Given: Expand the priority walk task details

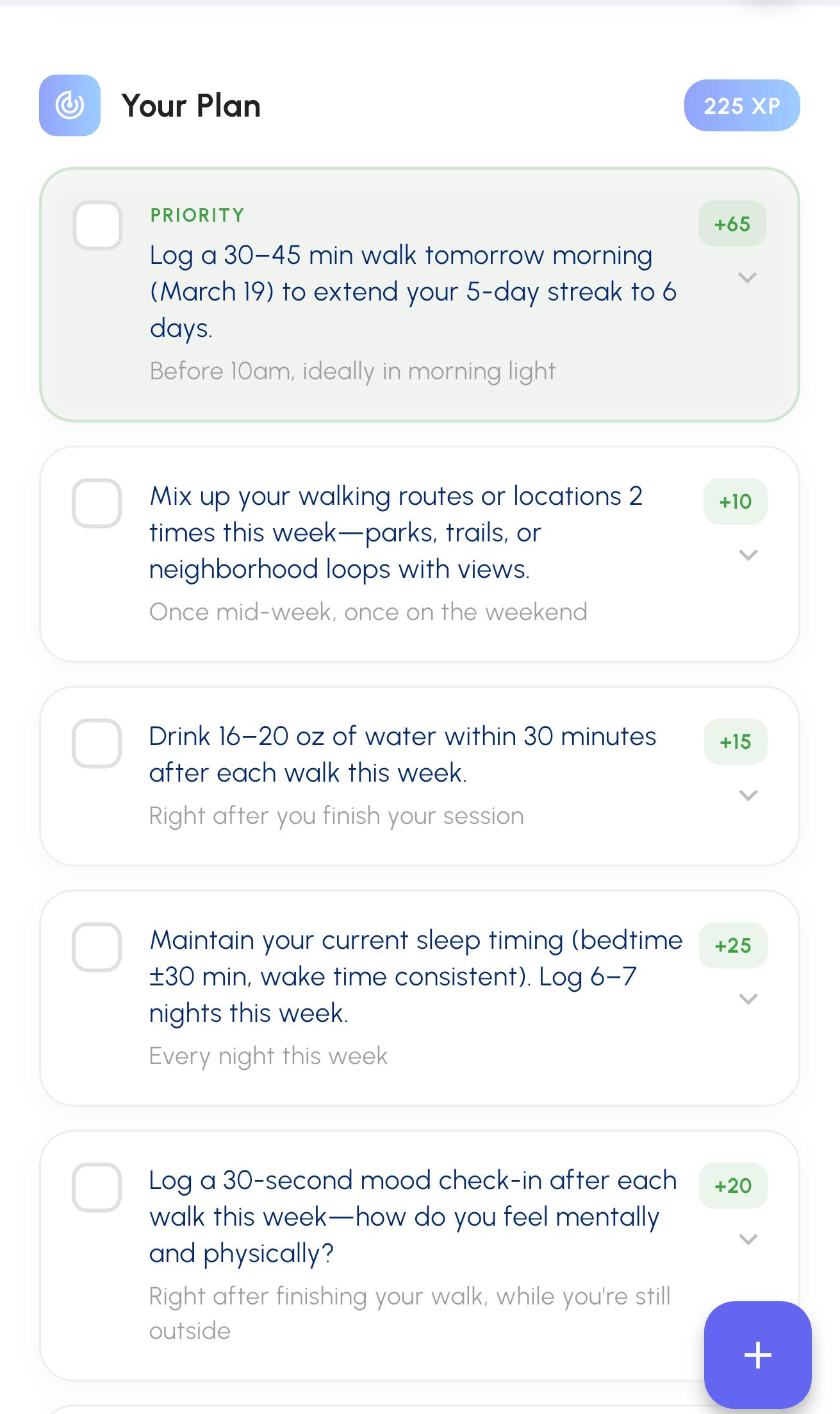Looking at the screenshot, I should pyautogui.click(x=748, y=277).
